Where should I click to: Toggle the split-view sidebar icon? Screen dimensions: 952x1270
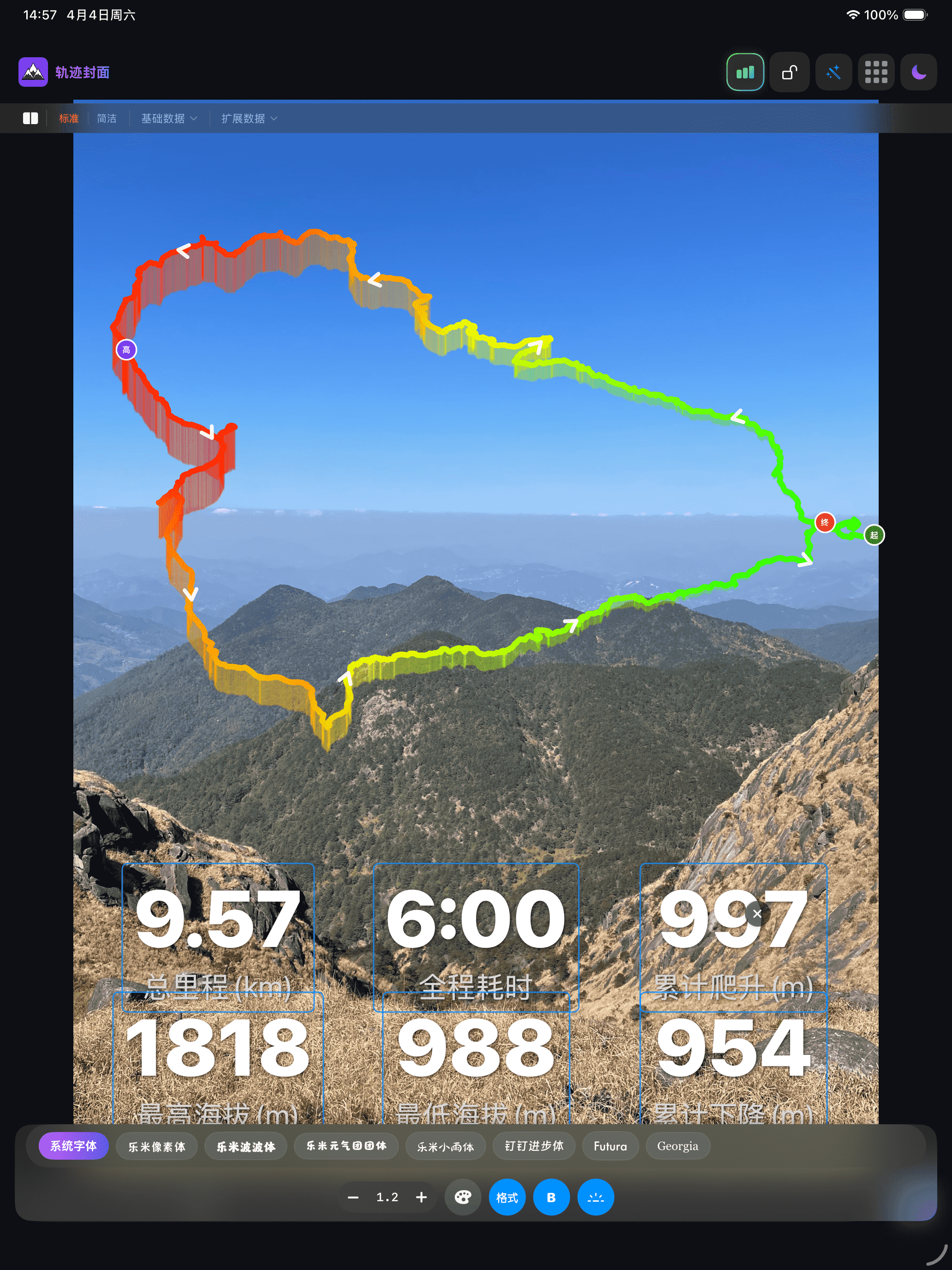click(x=30, y=118)
